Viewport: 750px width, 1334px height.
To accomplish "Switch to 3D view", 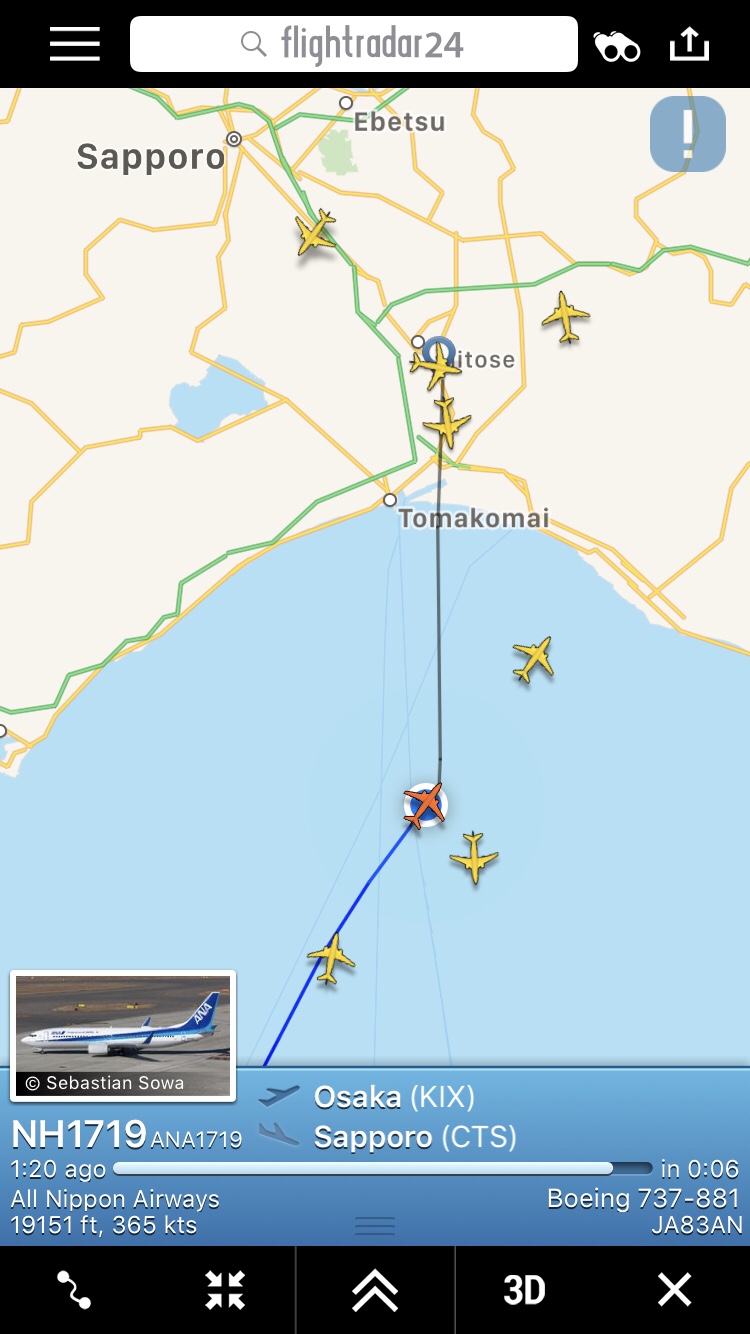I will click(x=524, y=1290).
